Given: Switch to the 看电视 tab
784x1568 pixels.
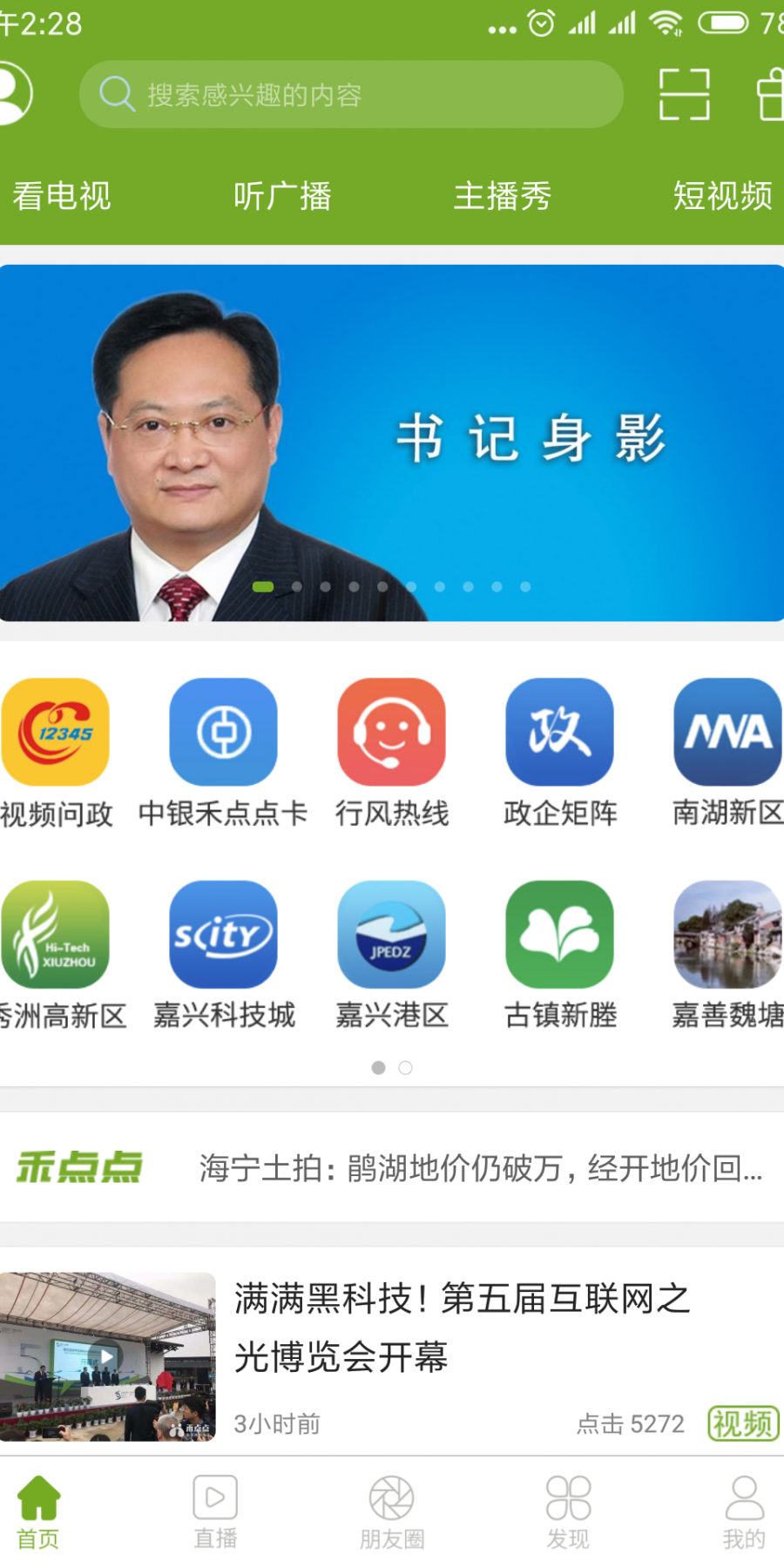Looking at the screenshot, I should [62, 196].
